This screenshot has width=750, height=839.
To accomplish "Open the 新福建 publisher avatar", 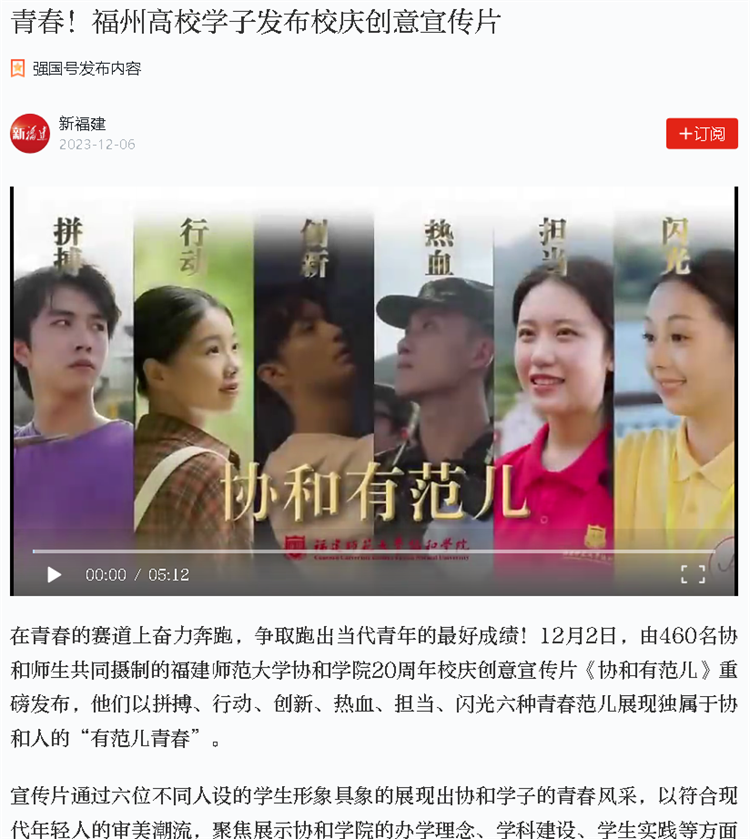I will (x=30, y=134).
